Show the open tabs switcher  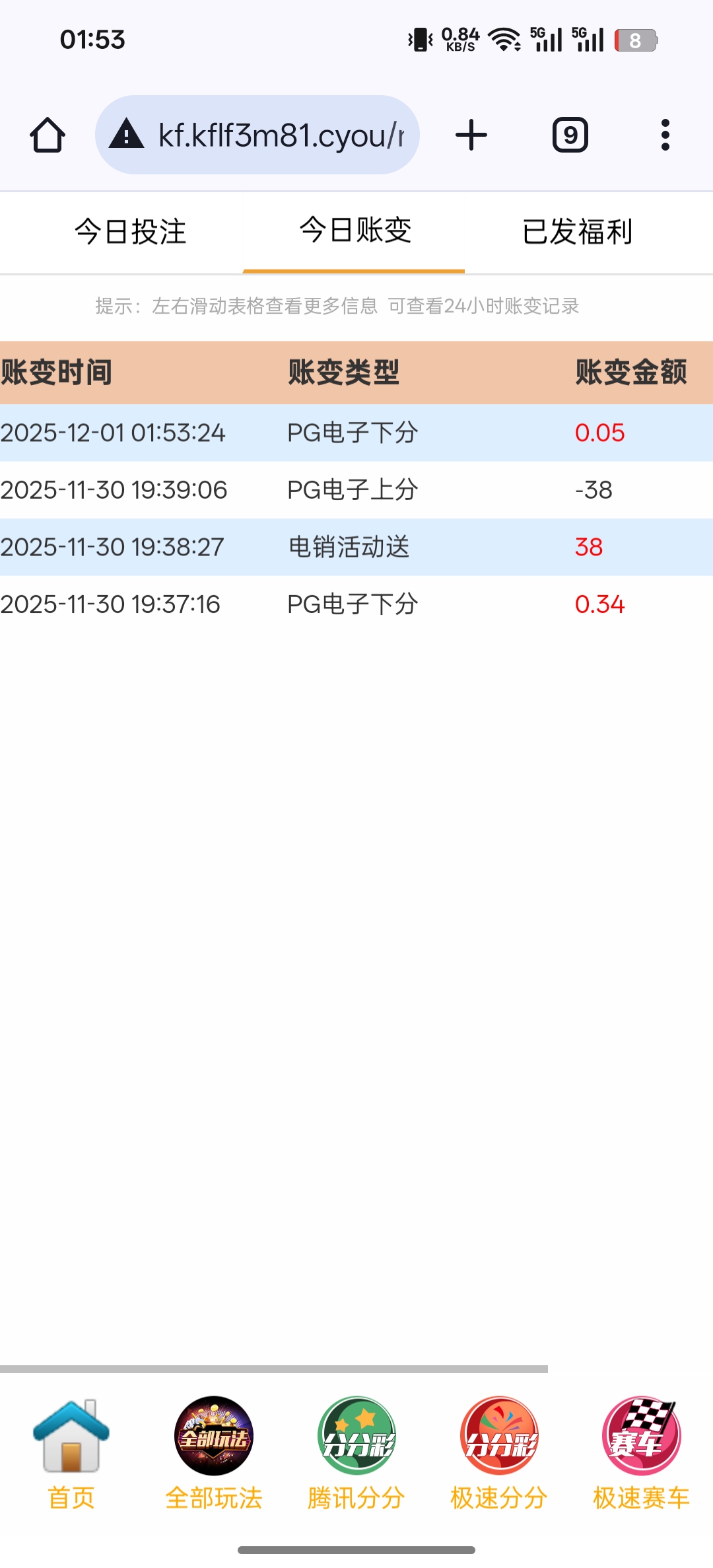[x=570, y=135]
